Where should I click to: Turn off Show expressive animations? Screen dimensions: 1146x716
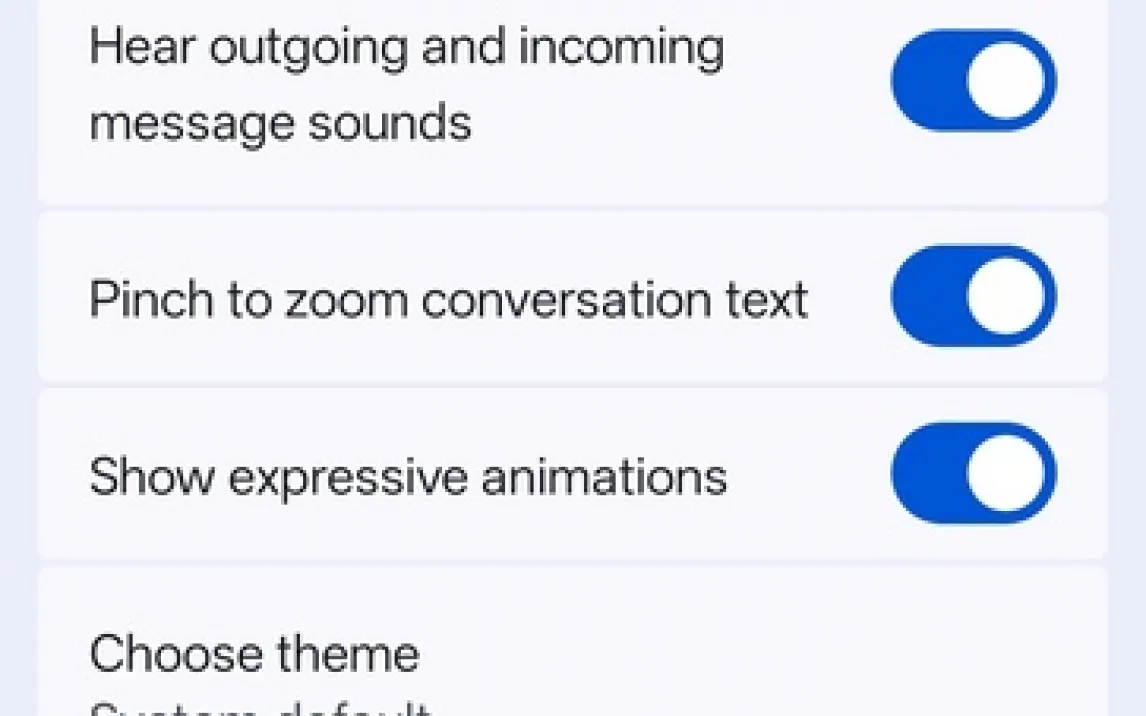point(973,473)
